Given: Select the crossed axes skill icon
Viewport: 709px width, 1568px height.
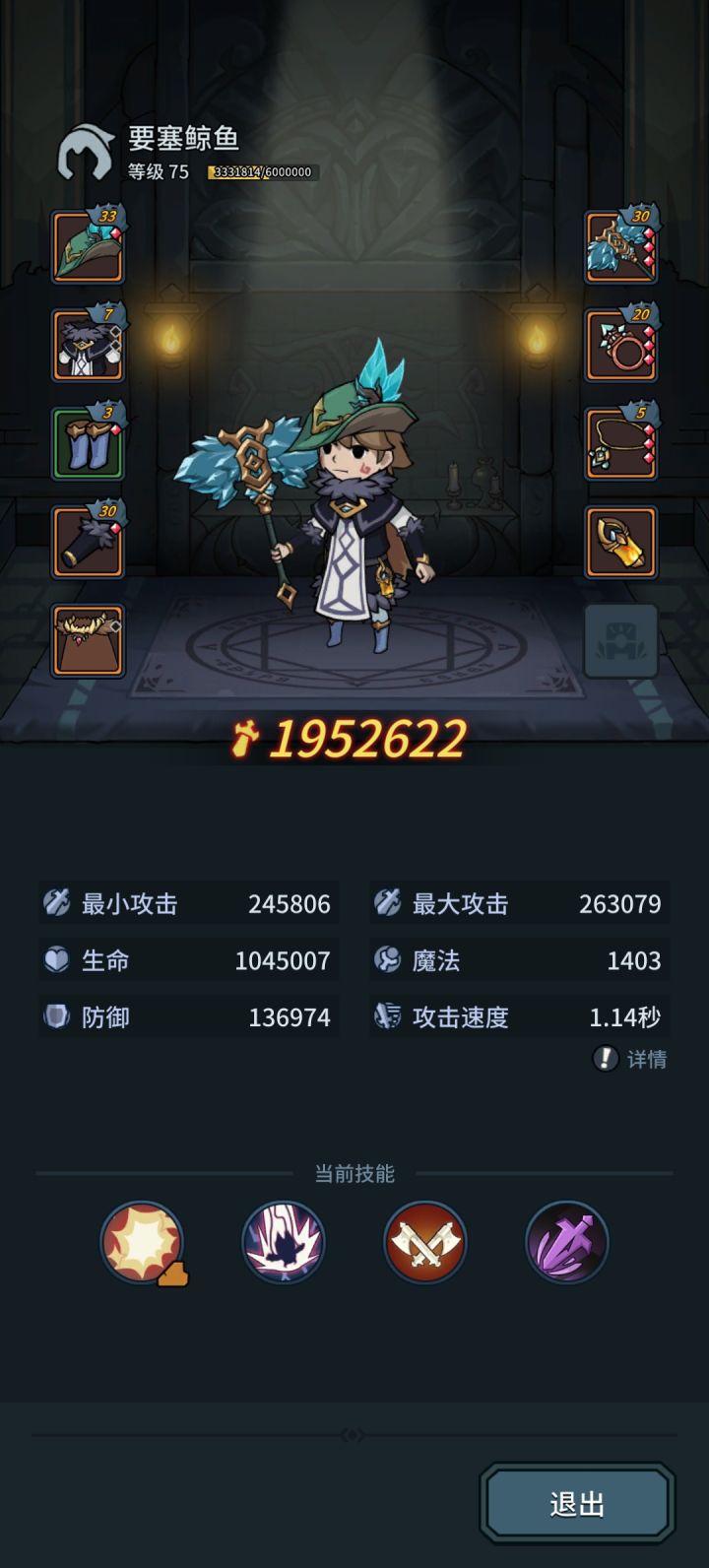Looking at the screenshot, I should click(x=423, y=1243).
